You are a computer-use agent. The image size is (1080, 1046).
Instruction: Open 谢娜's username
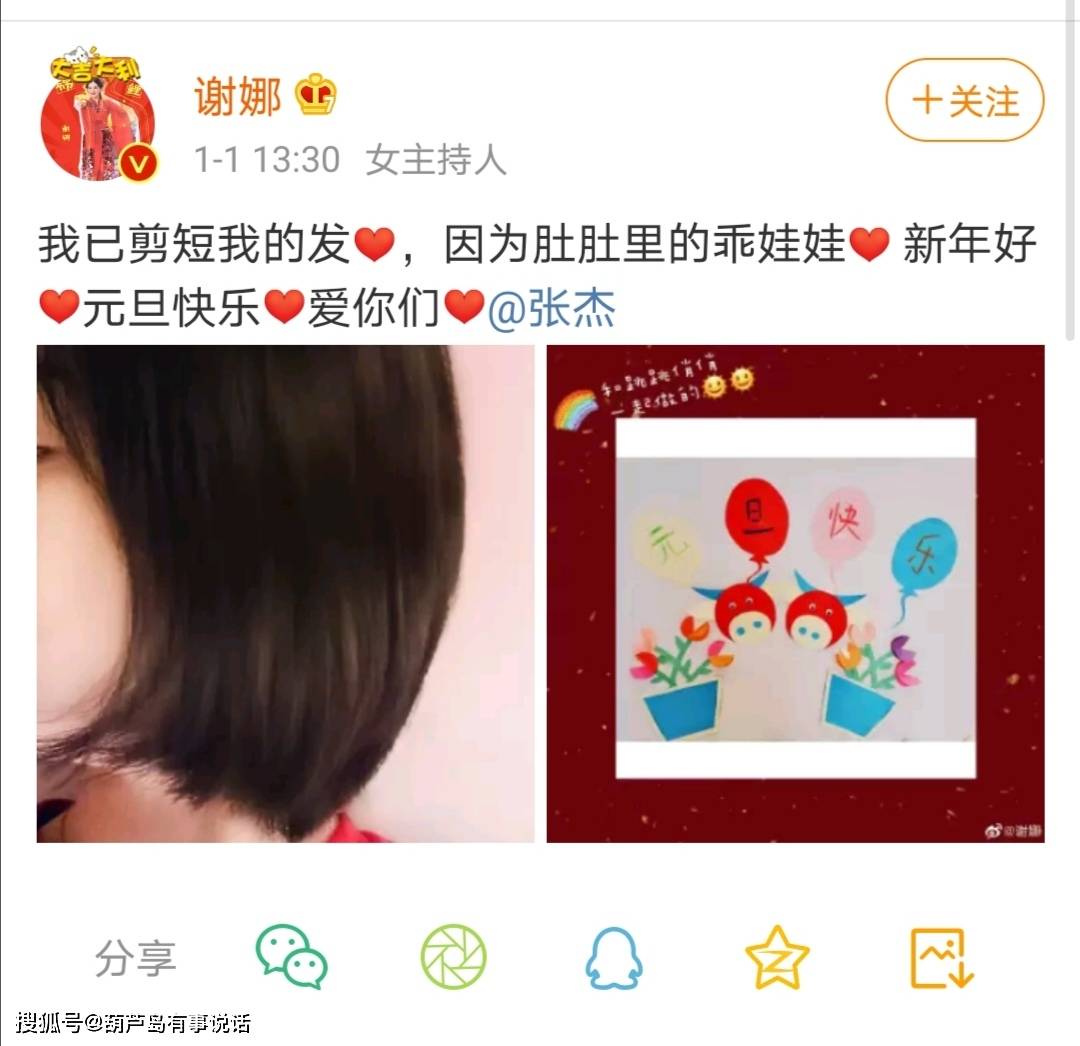coord(237,97)
